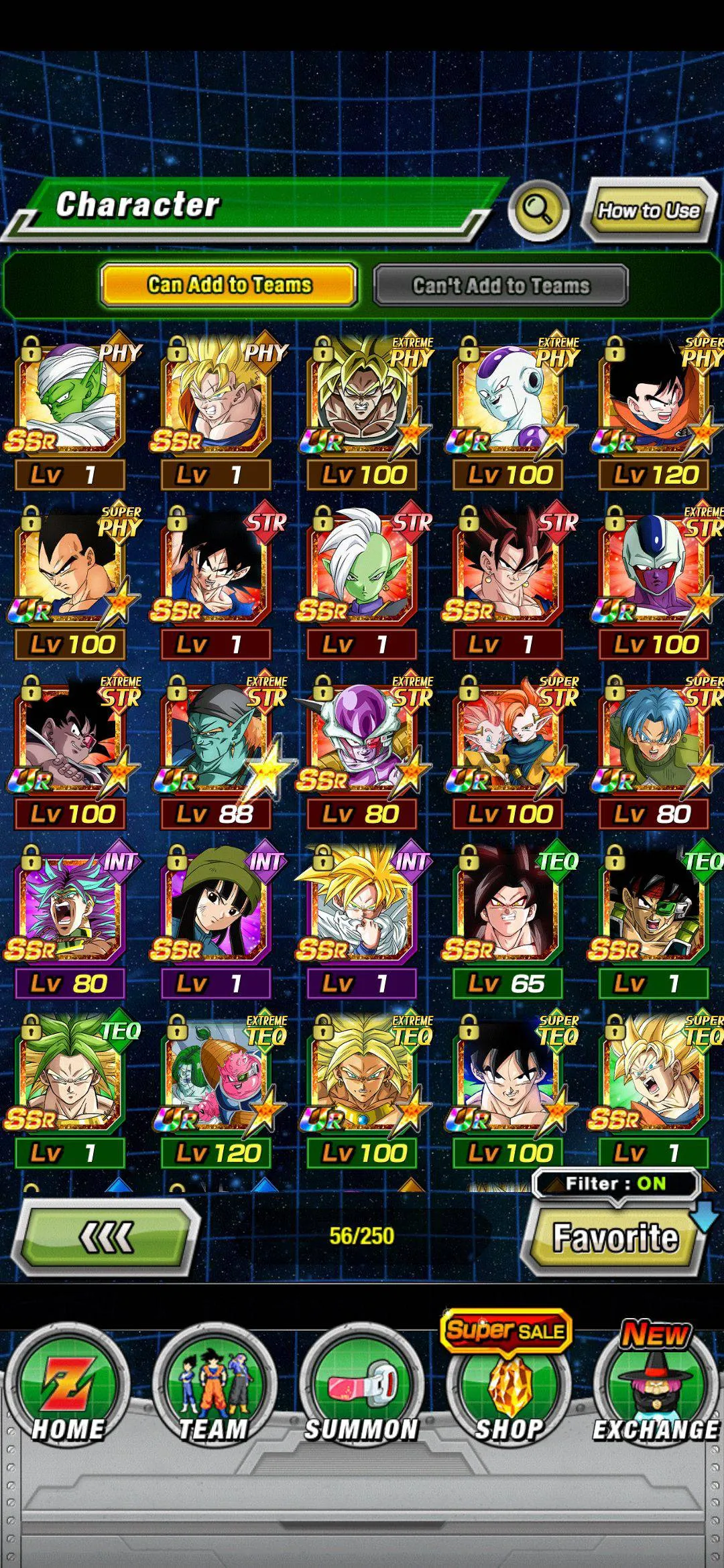Select the Can Add to Teams tab
This screenshot has height=1568, width=724.
tap(229, 285)
